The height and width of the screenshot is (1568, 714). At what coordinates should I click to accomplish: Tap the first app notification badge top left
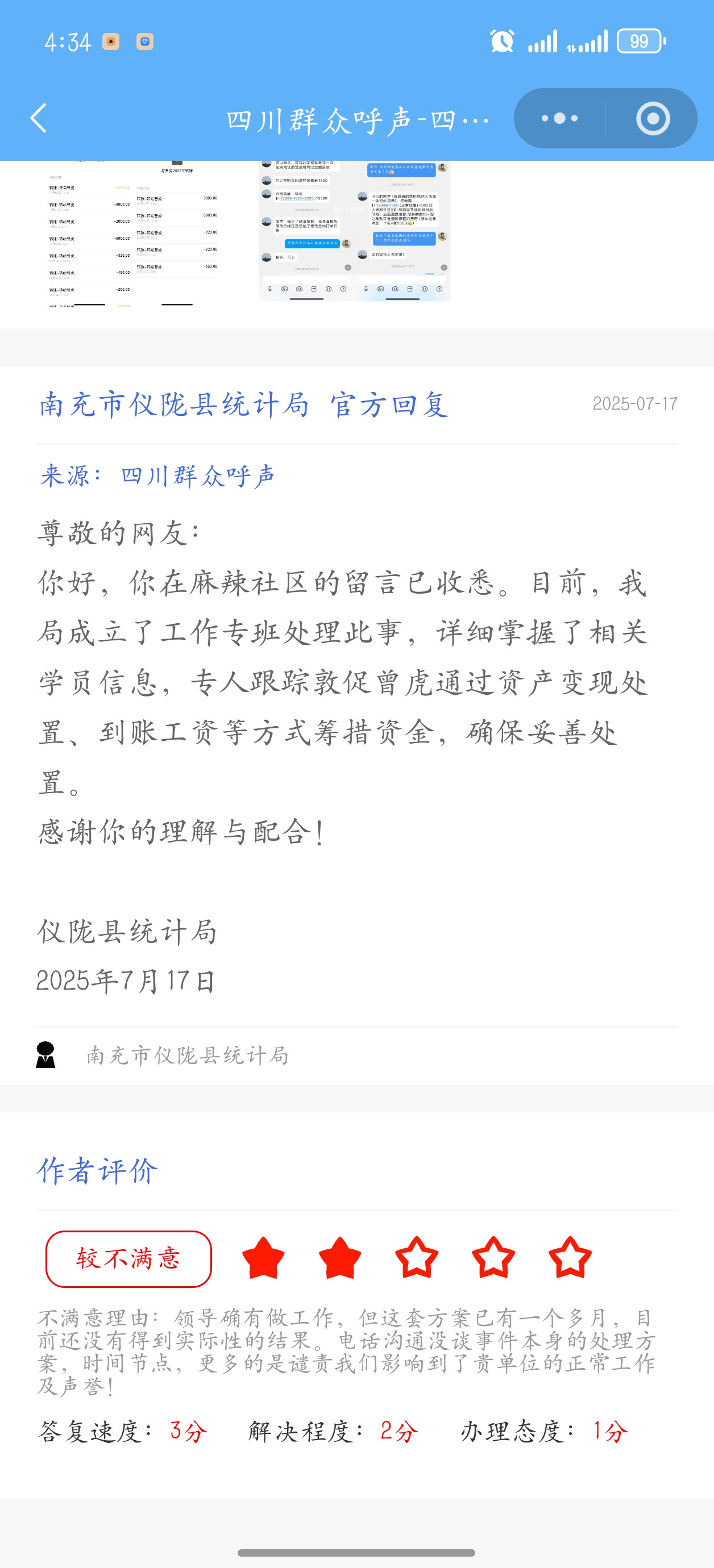110,41
